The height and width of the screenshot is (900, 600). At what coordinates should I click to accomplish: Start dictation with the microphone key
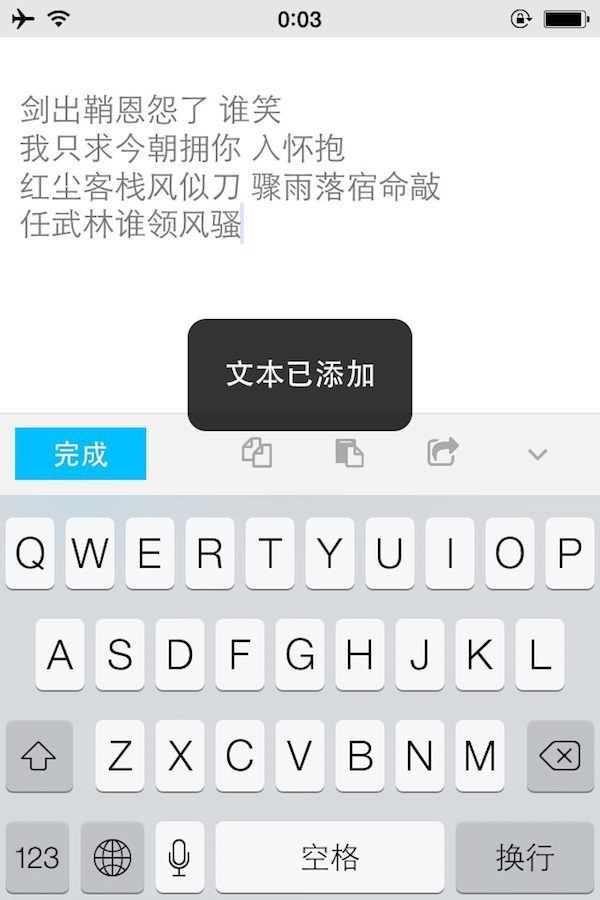click(x=180, y=857)
